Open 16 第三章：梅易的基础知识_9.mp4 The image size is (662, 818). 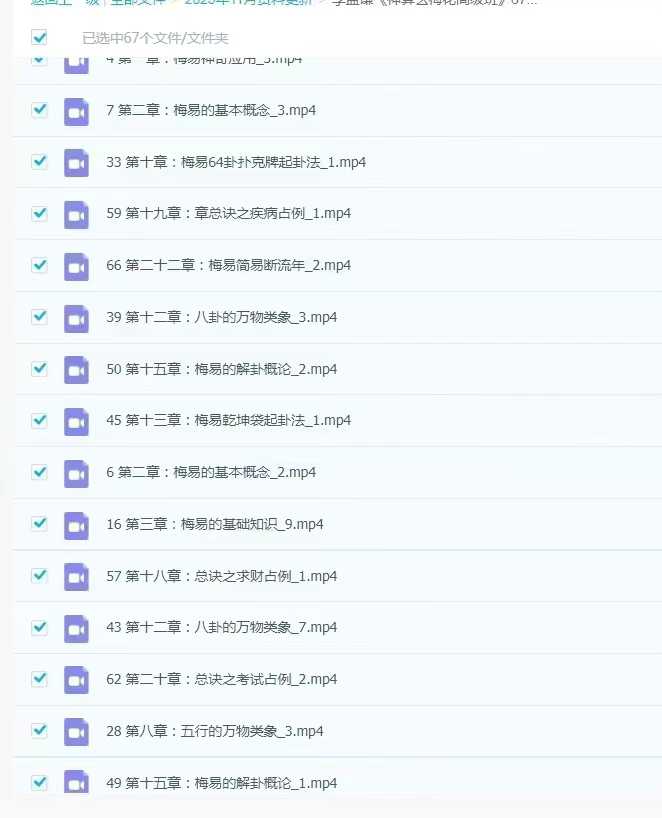[214, 524]
